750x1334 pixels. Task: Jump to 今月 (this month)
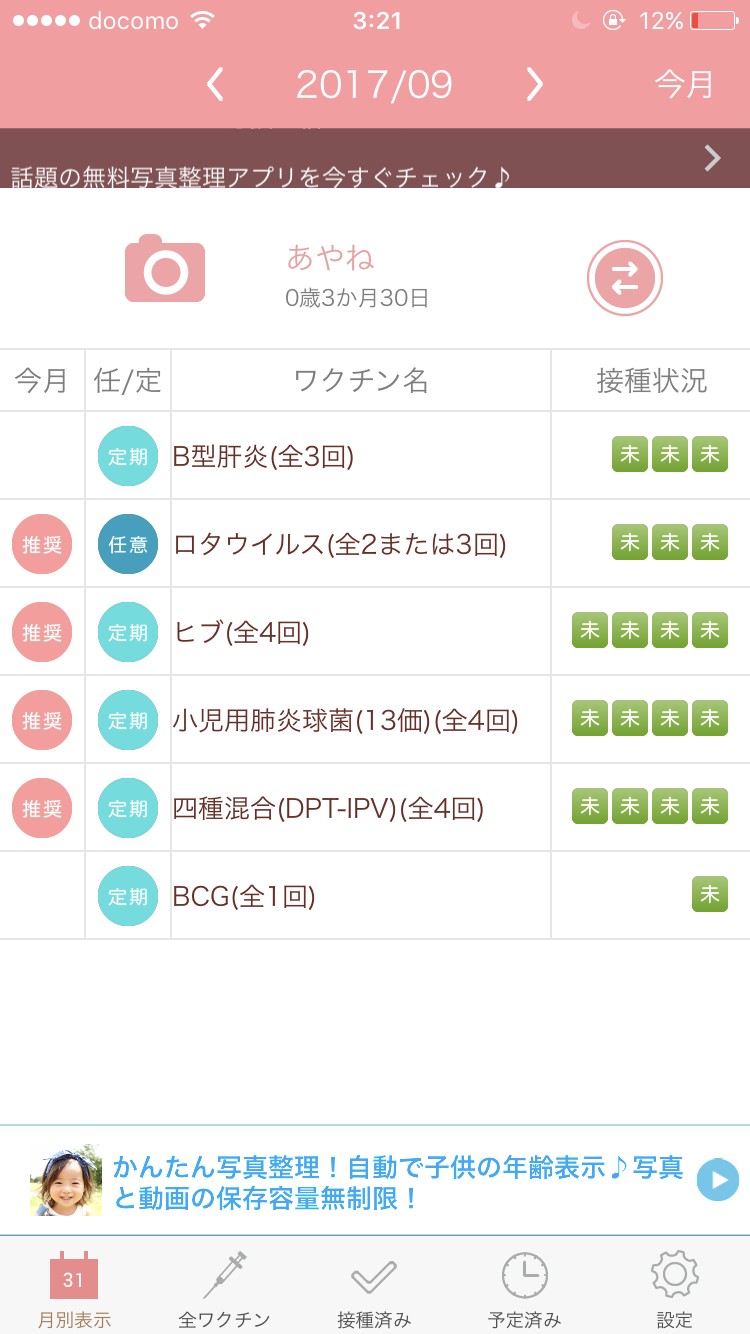684,85
